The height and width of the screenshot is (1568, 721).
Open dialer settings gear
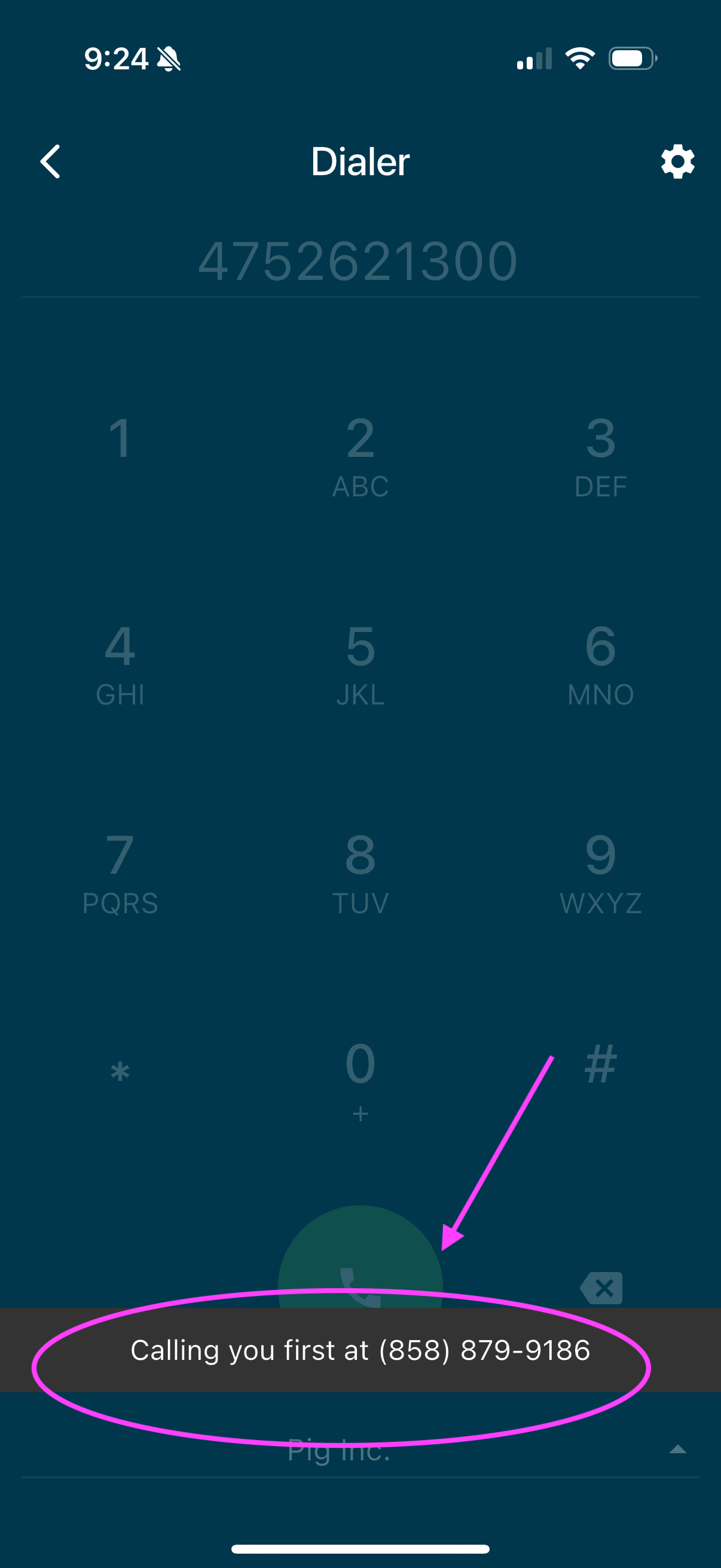coord(677,161)
